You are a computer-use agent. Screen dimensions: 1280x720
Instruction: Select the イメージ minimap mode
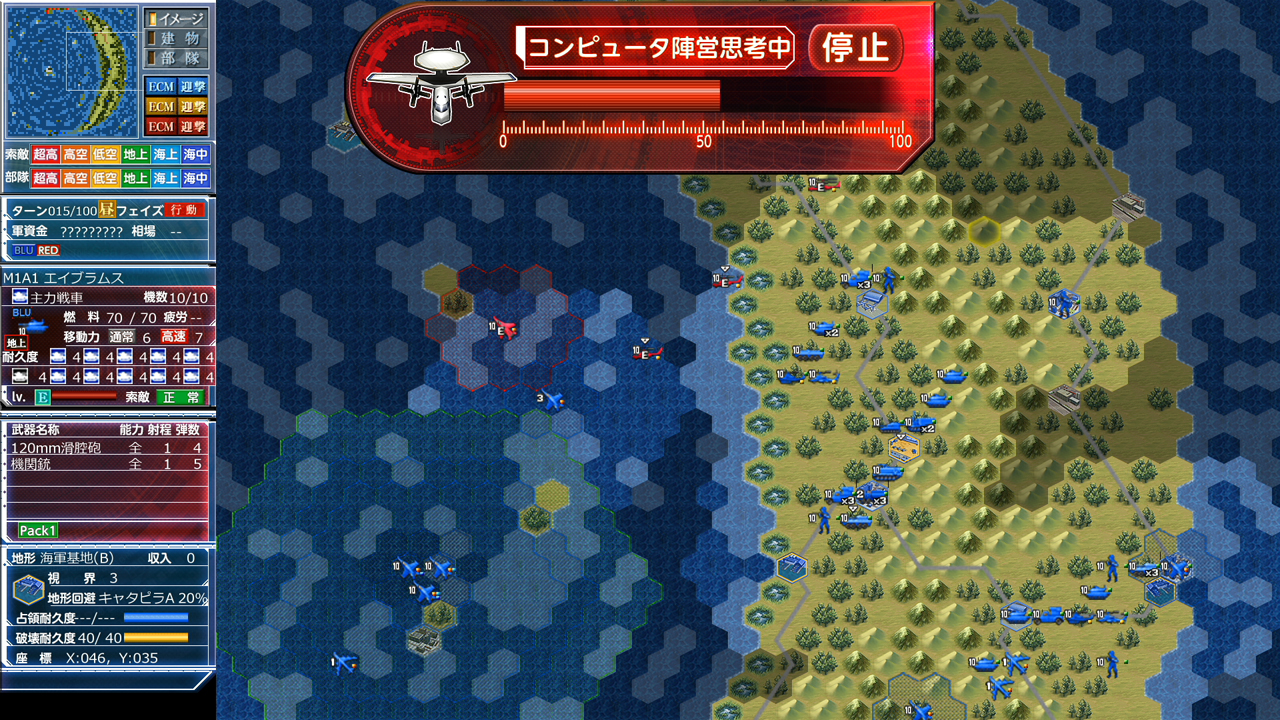tap(176, 19)
